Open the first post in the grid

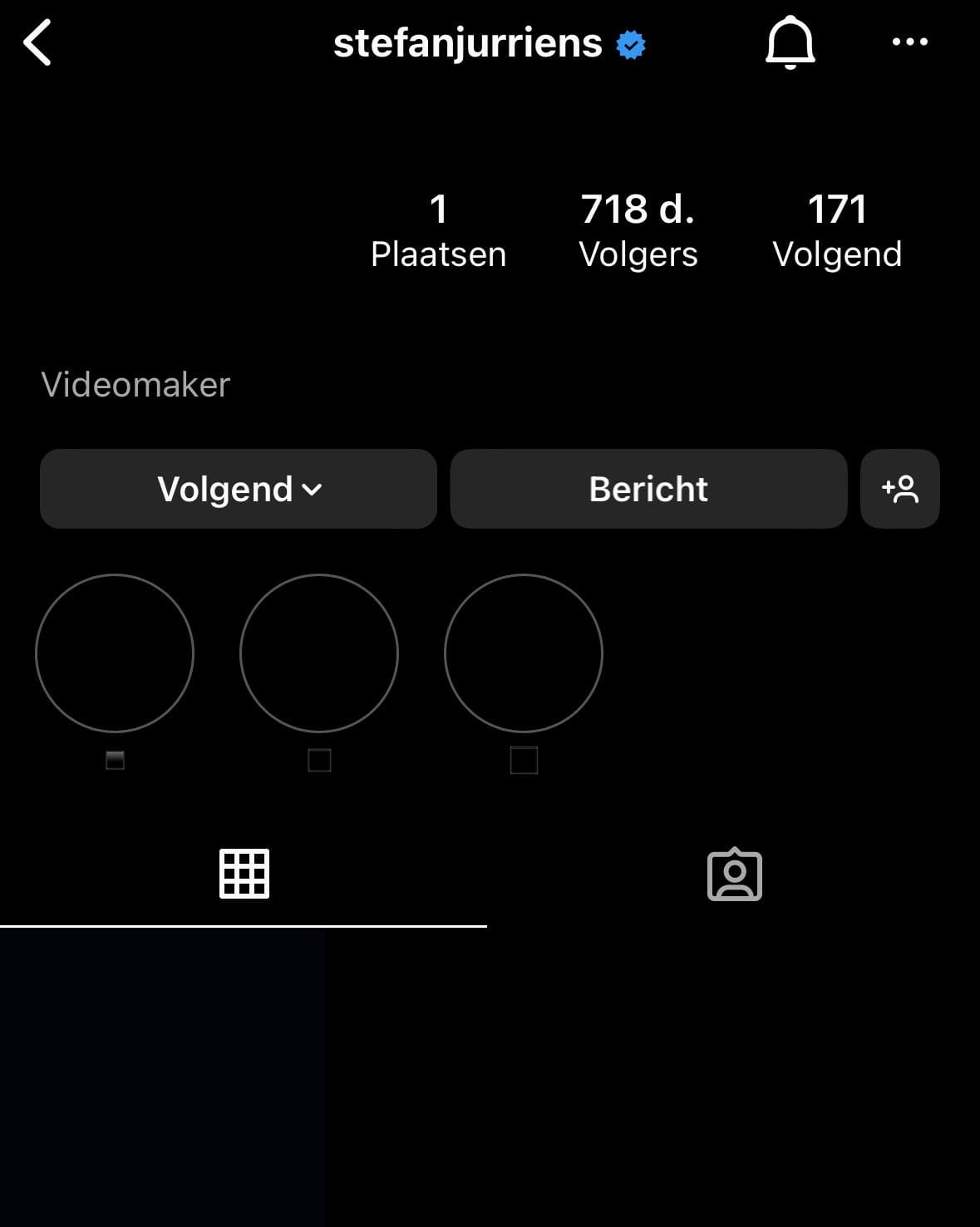pyautogui.click(x=162, y=1077)
